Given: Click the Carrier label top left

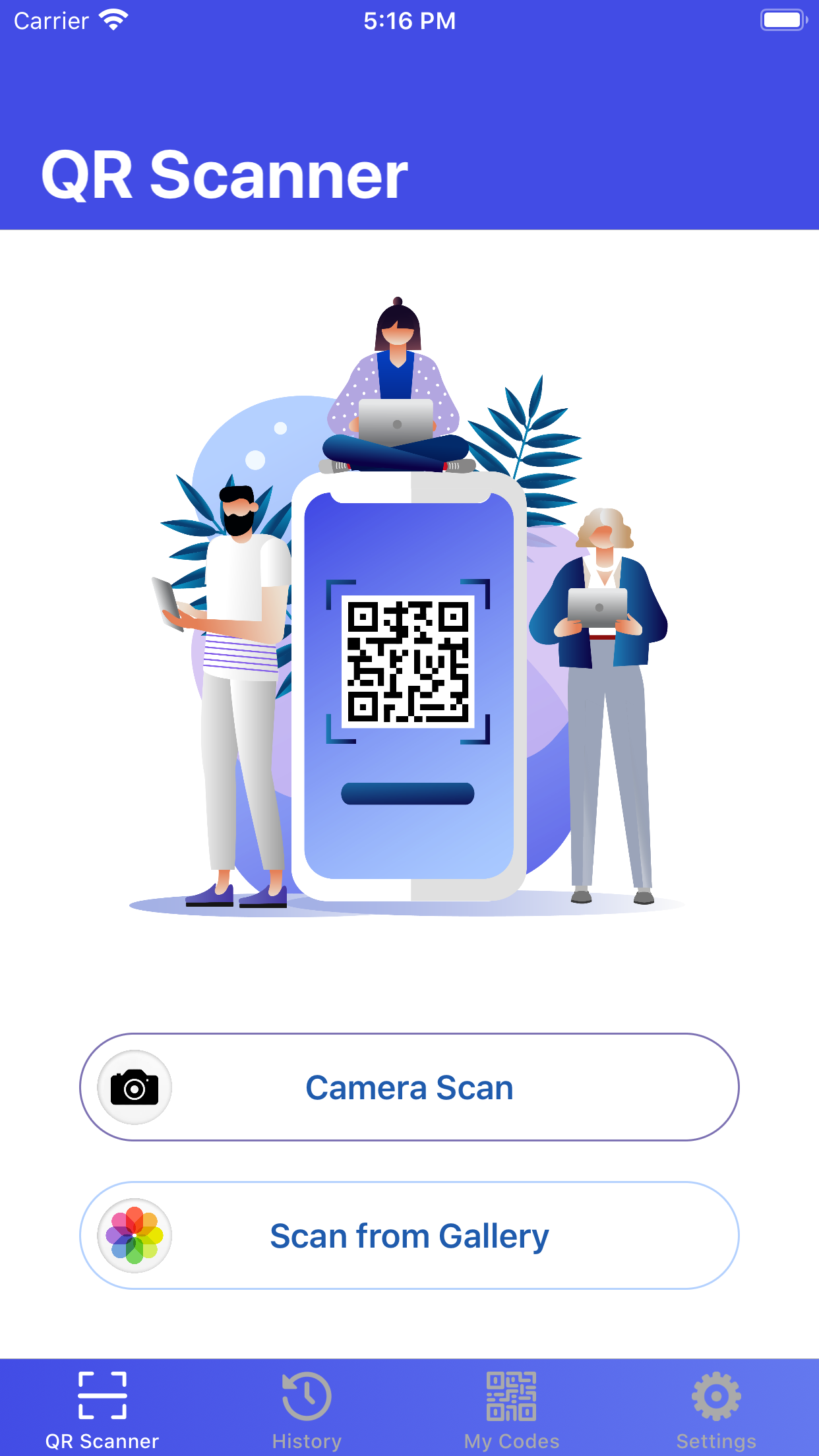Looking at the screenshot, I should pos(49,20).
